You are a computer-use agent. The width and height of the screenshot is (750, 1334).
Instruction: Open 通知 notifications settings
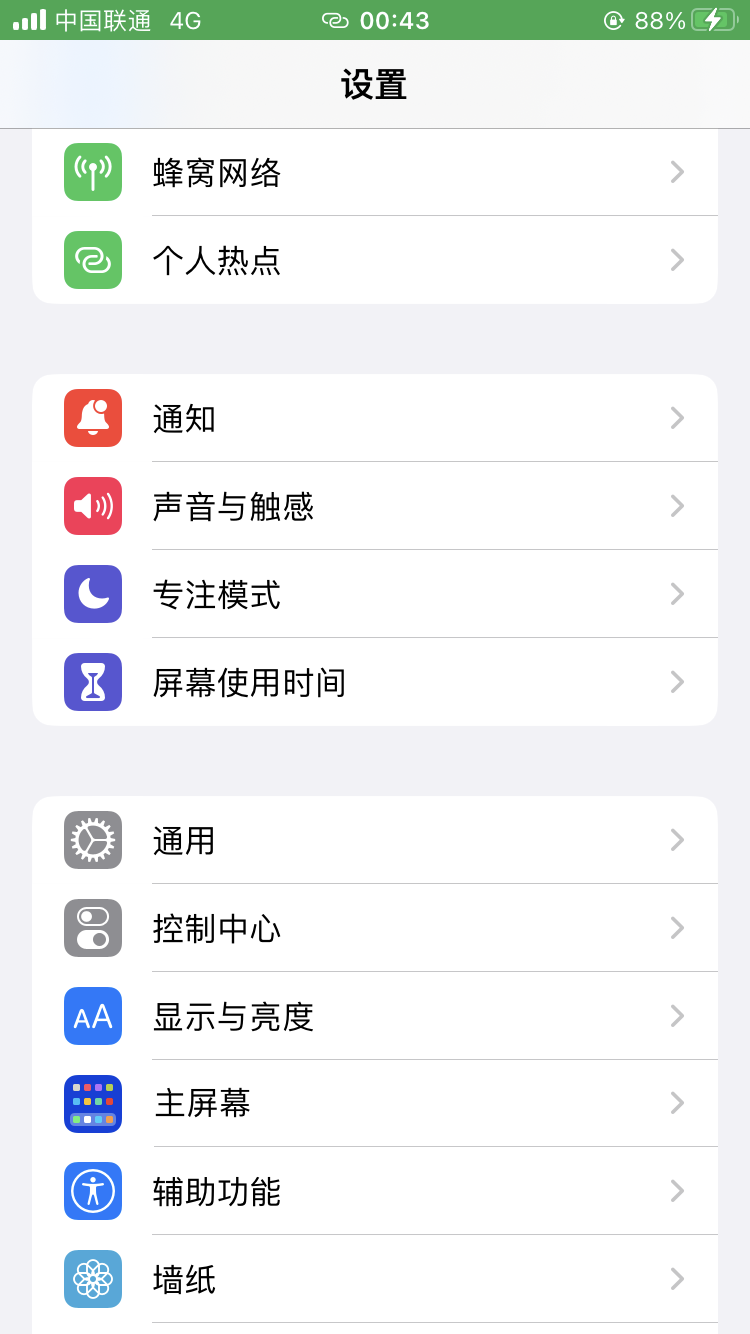click(x=374, y=419)
